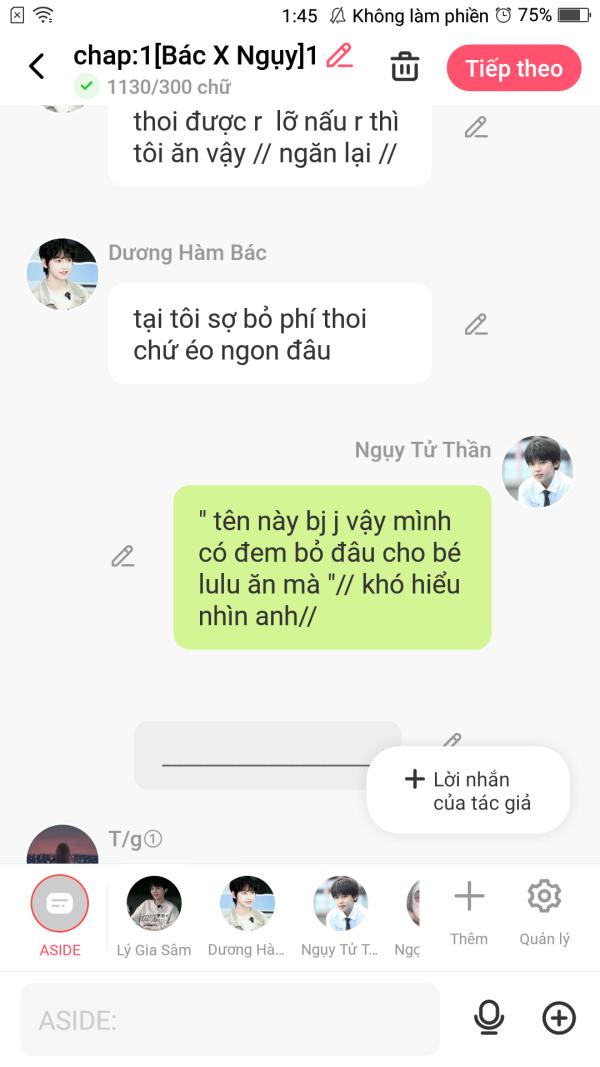Image resolution: width=600 pixels, height=1067 pixels.
Task: Choose character Lý Gia Sâm
Action: (x=154, y=916)
